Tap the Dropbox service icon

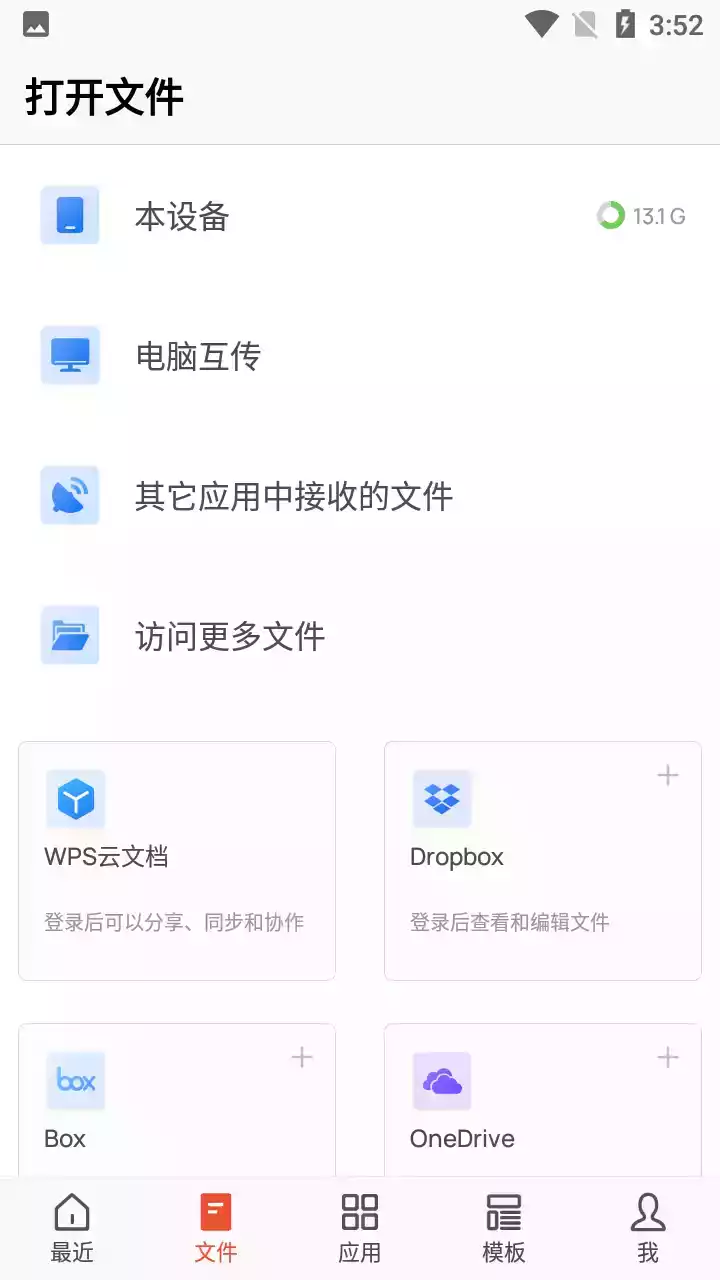[x=442, y=798]
